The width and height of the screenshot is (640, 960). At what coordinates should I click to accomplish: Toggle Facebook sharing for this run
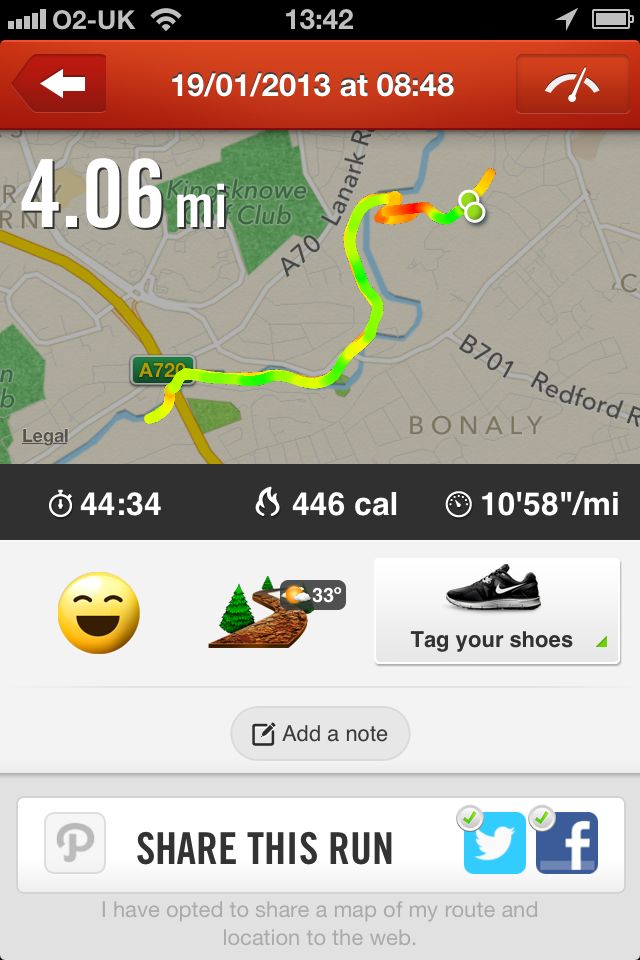click(567, 843)
